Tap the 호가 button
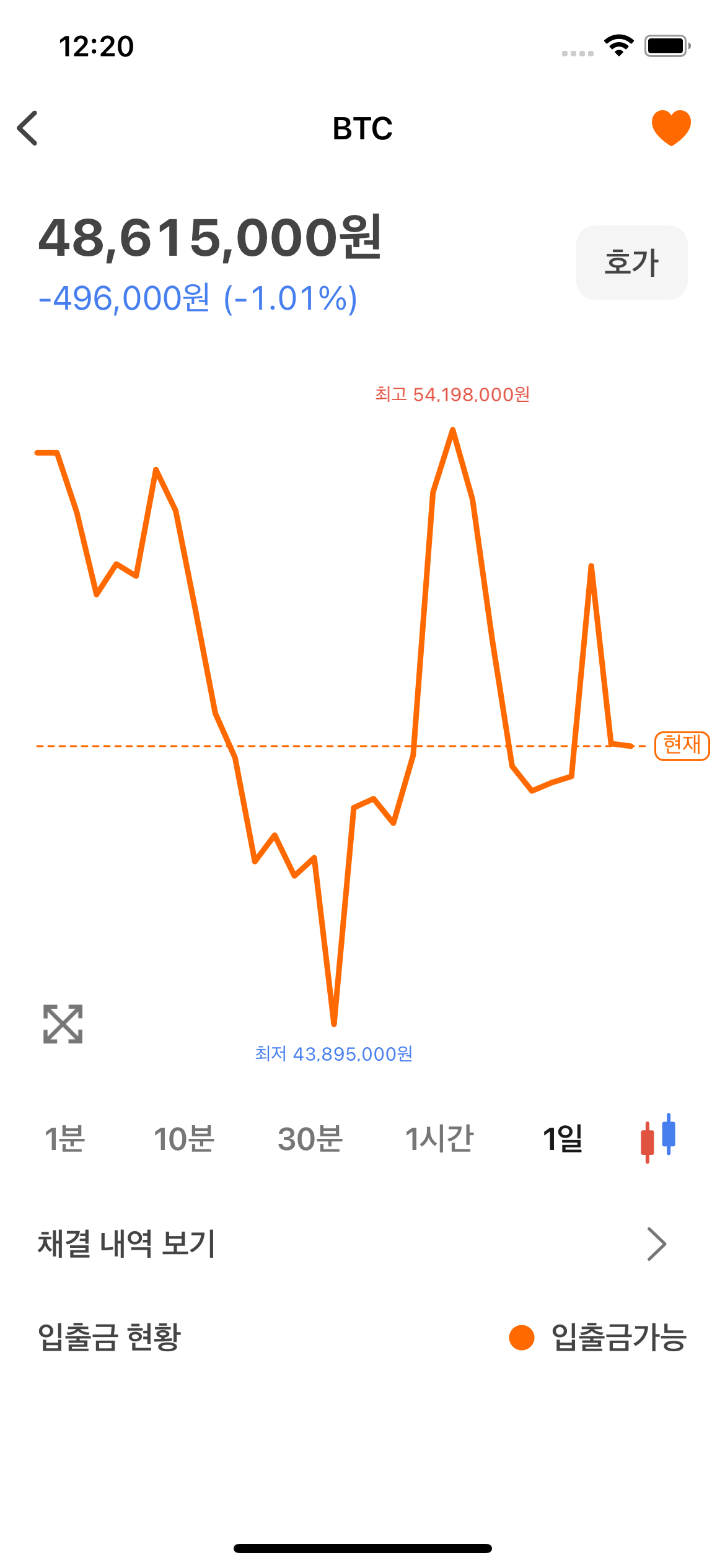 coord(631,263)
